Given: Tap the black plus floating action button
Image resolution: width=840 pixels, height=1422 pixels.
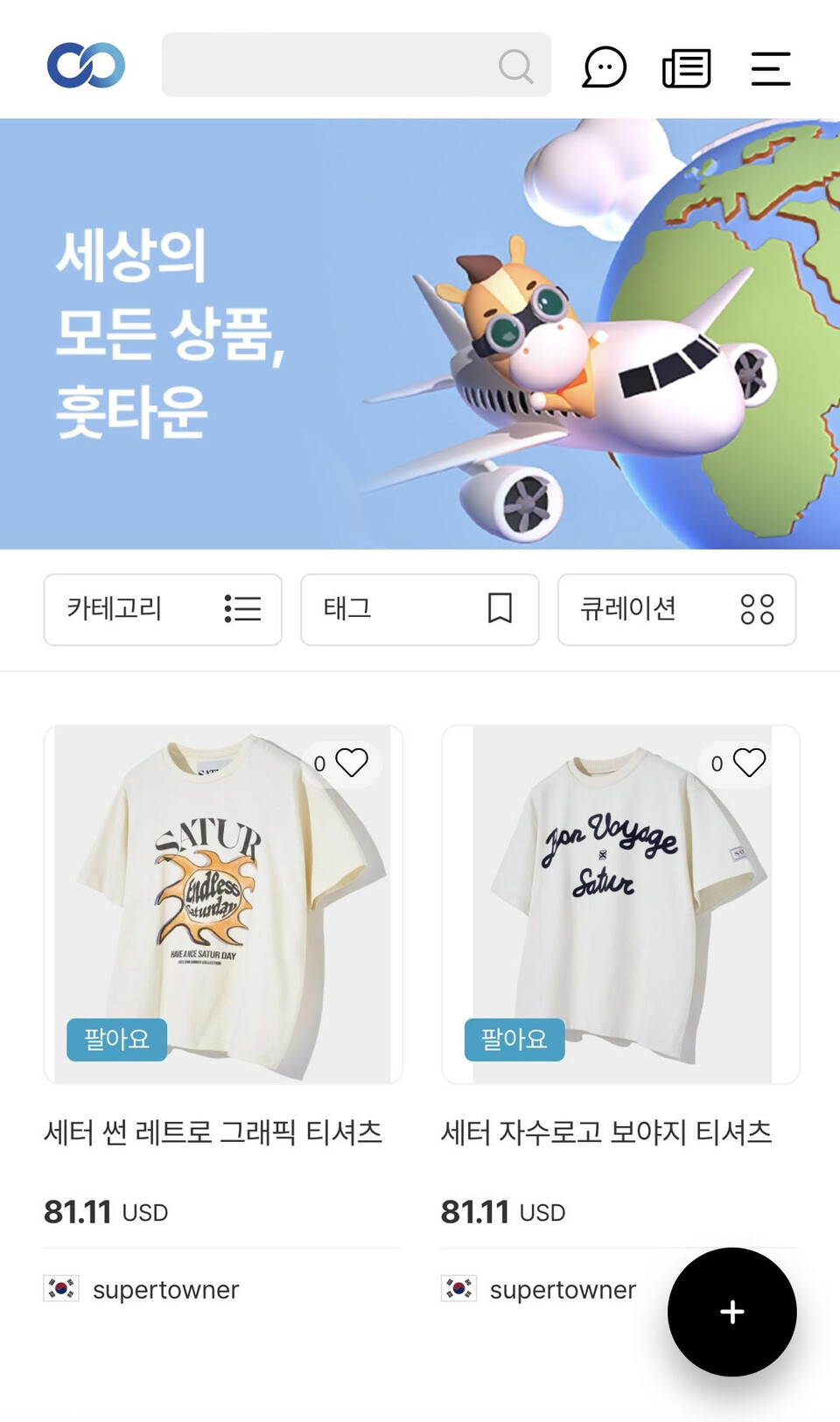Looking at the screenshot, I should point(731,1311).
